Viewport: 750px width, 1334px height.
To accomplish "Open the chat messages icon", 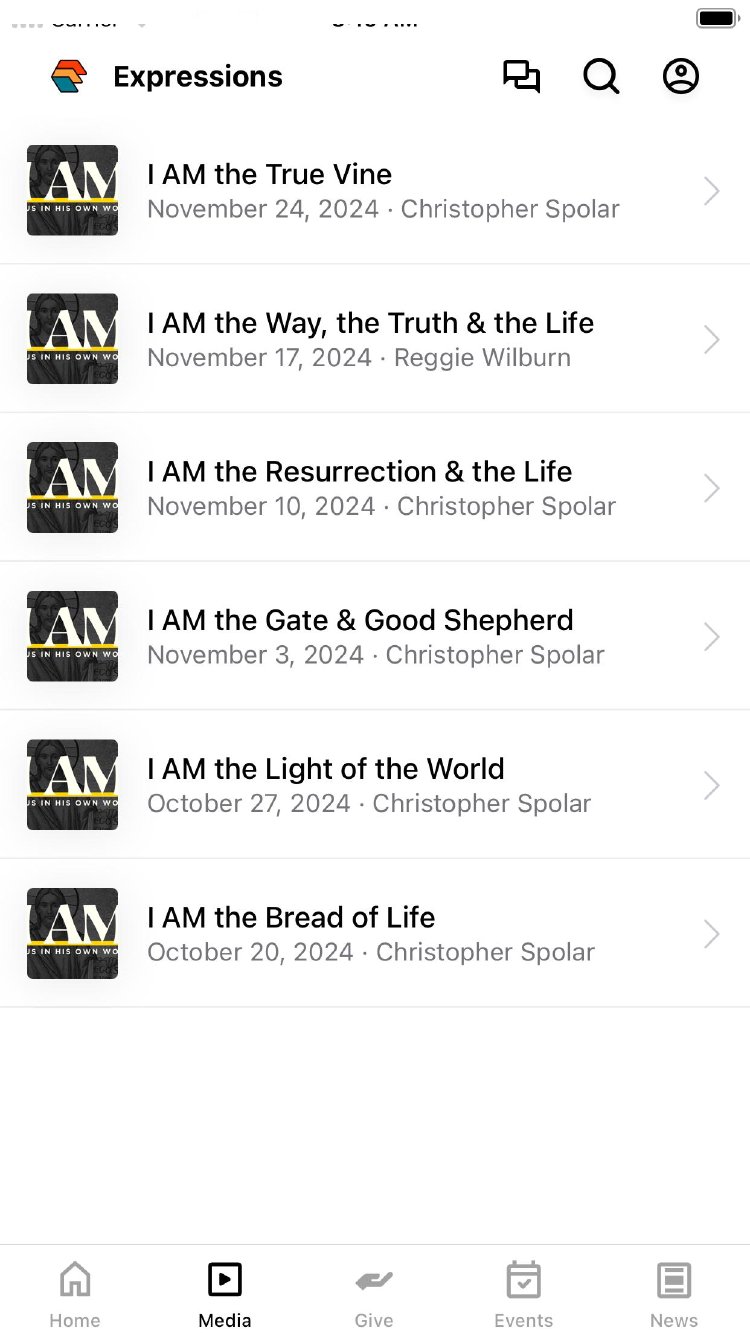I will point(521,77).
